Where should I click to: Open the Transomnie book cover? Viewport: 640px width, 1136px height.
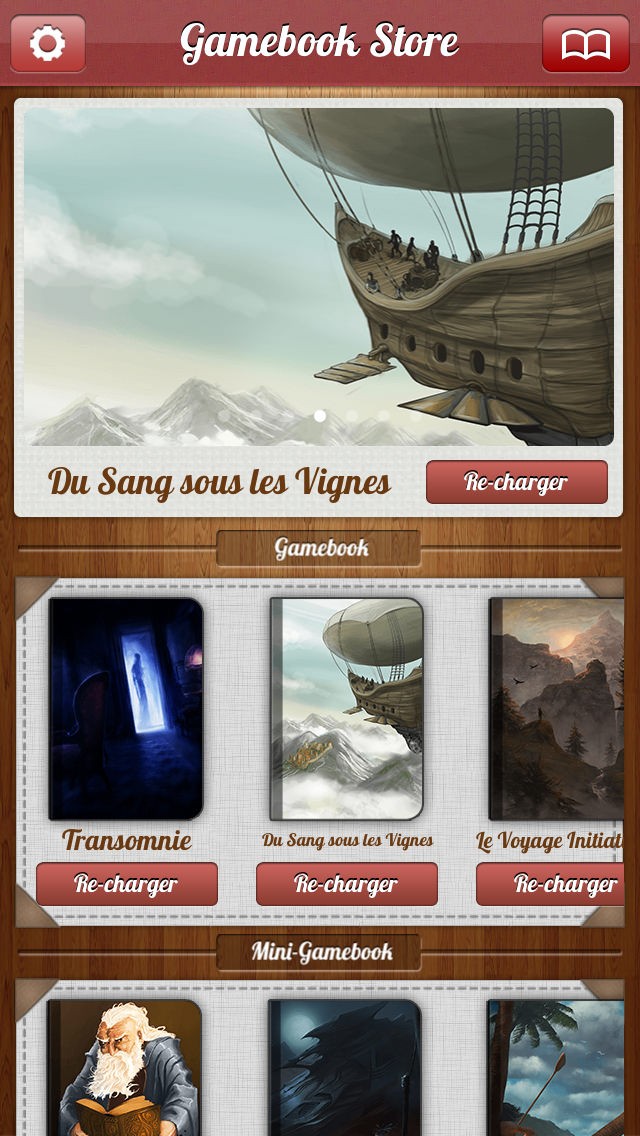126,709
